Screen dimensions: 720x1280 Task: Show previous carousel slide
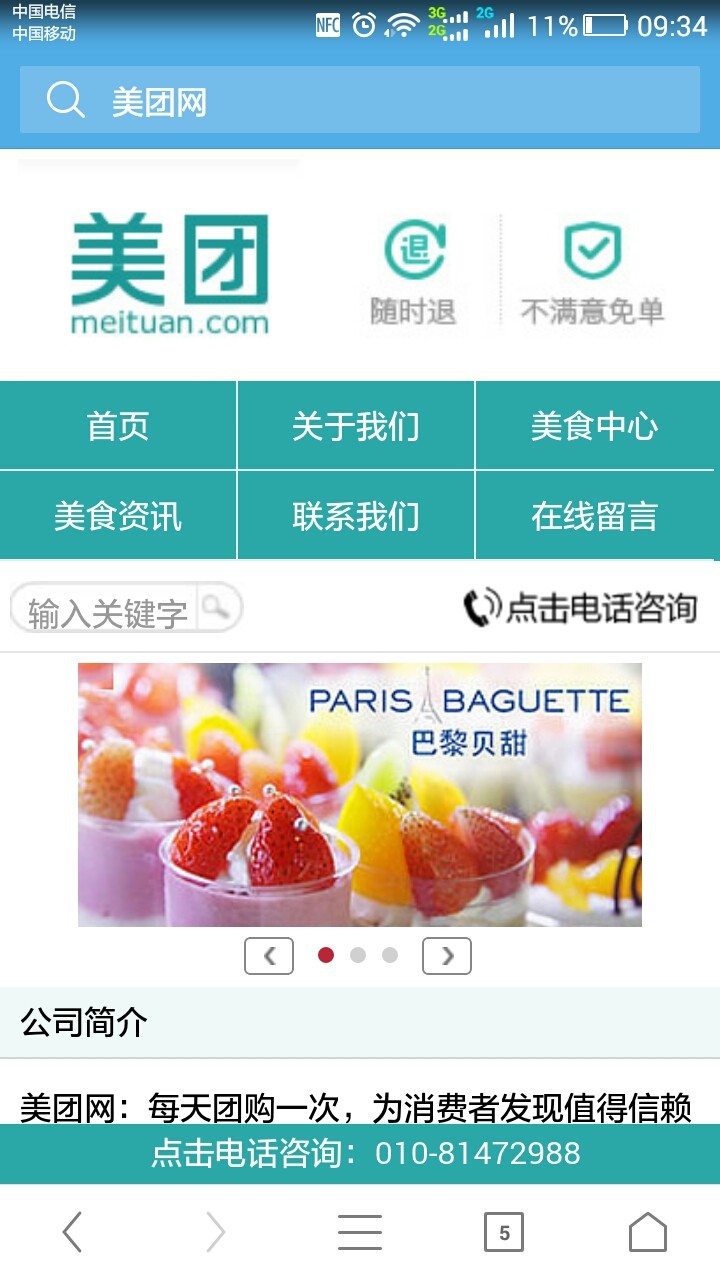point(269,955)
